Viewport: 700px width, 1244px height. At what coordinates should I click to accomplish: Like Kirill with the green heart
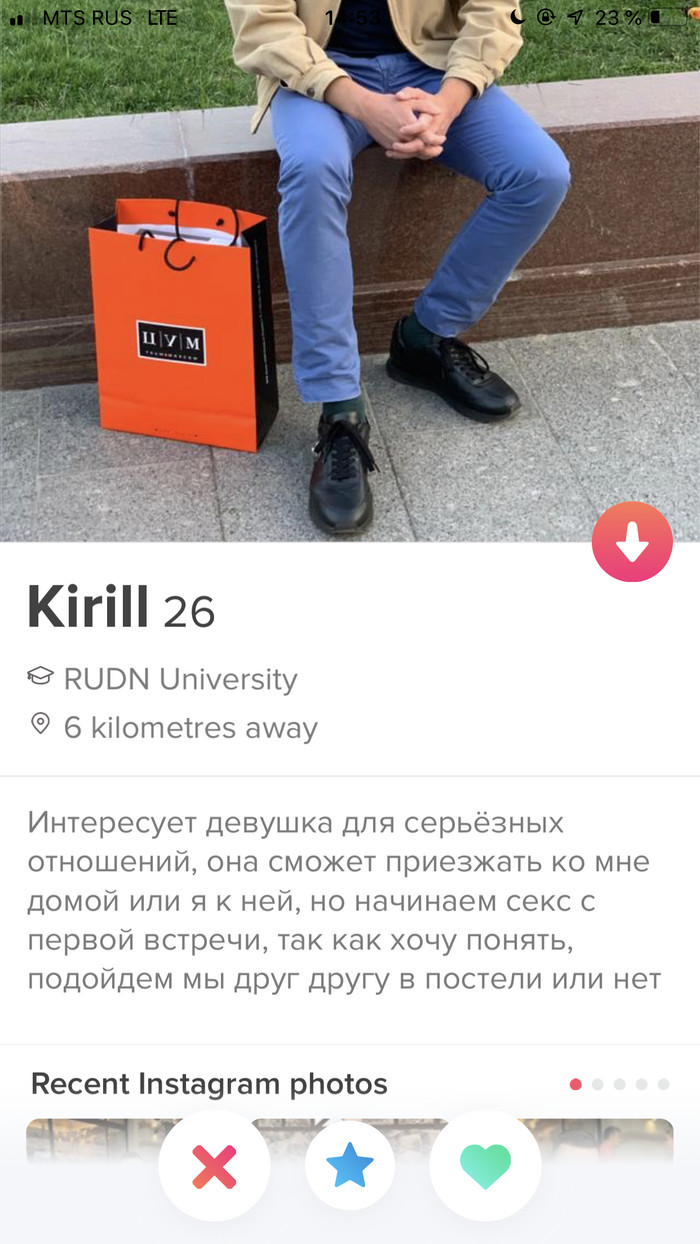485,1165
